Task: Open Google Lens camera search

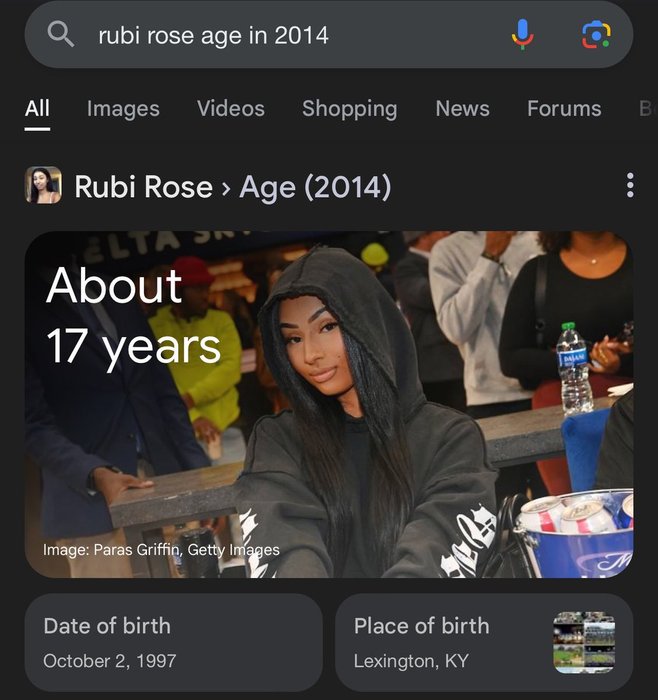Action: [596, 36]
